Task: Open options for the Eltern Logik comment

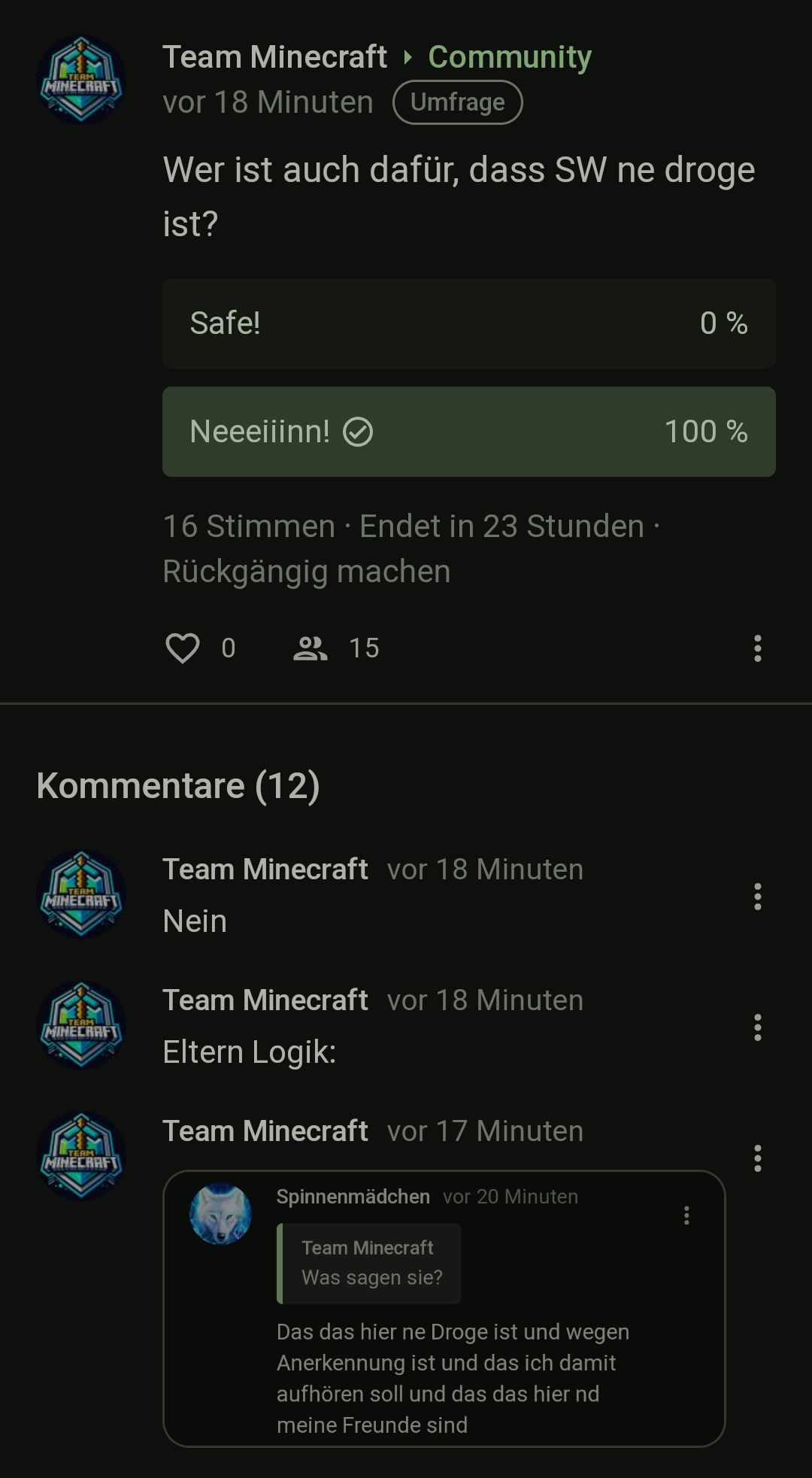Action: [x=757, y=1027]
